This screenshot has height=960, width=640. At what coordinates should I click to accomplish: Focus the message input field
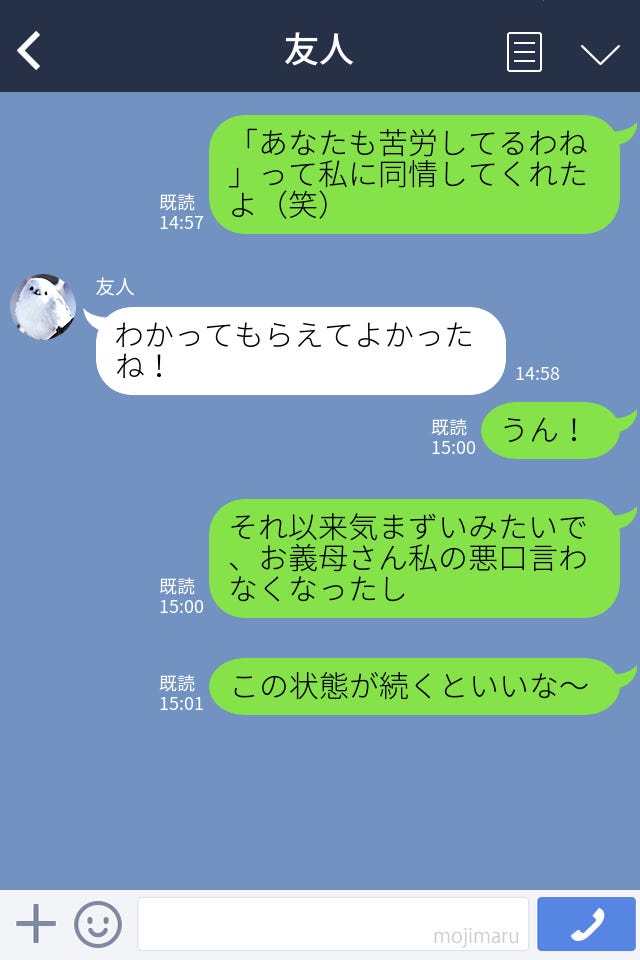[x=332, y=924]
